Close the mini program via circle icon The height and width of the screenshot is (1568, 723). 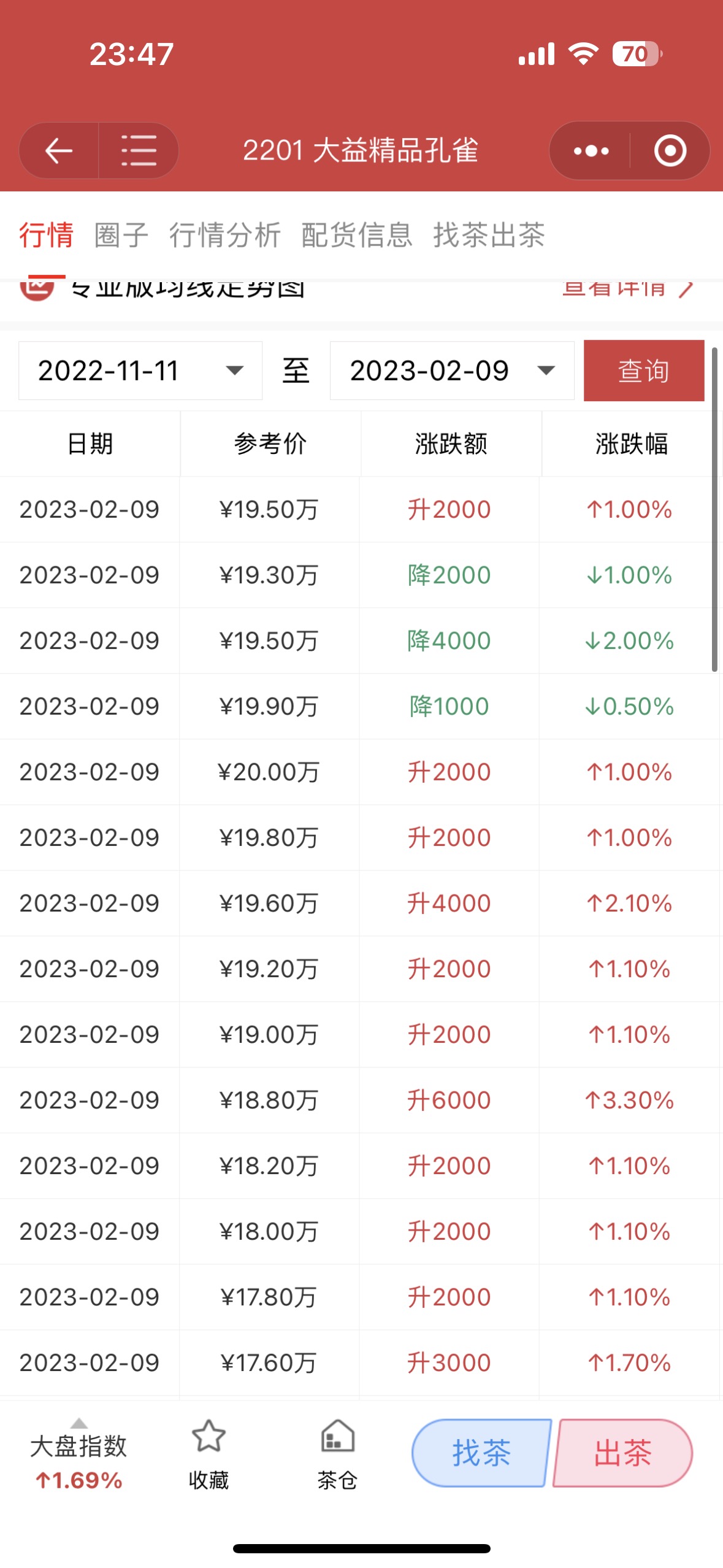point(670,150)
